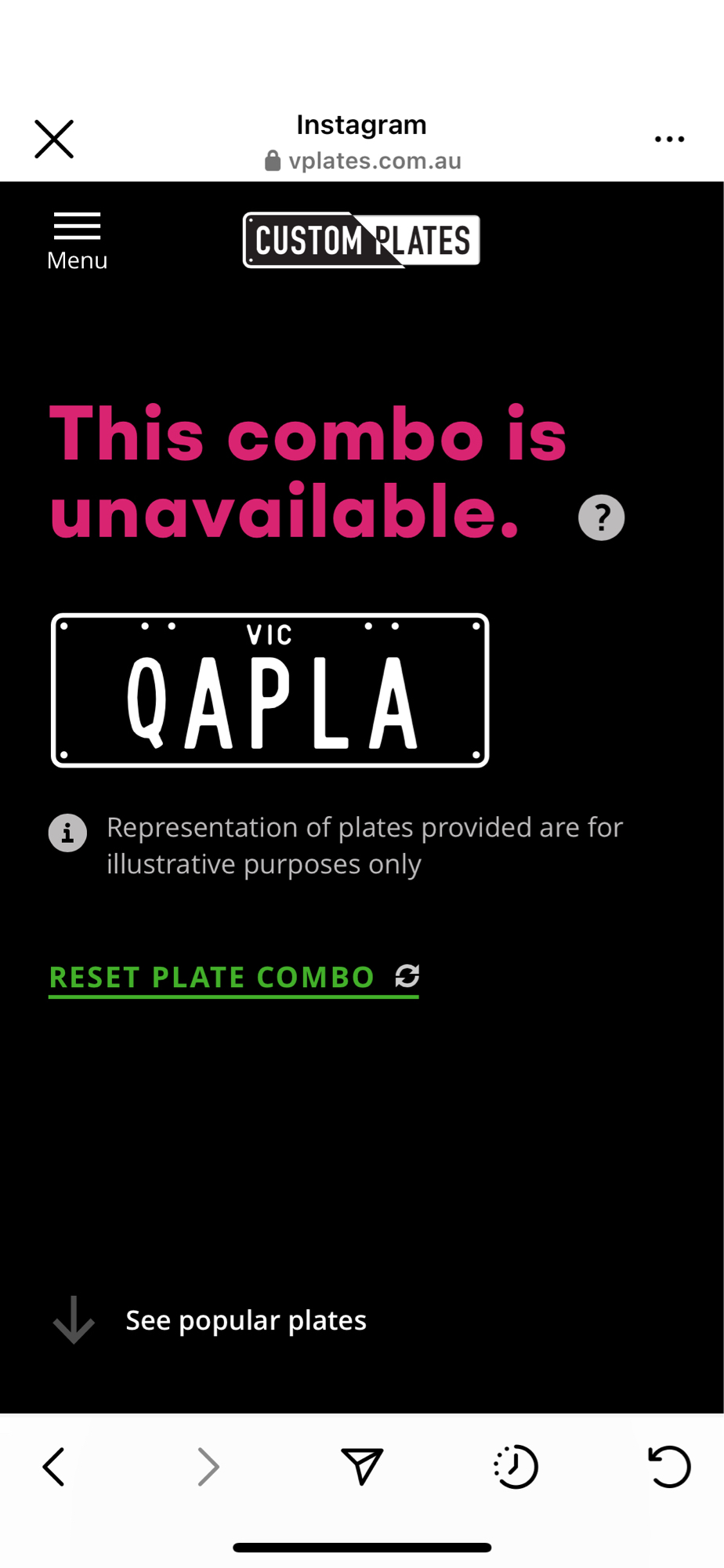The image size is (724, 1568).
Task: Open the site Menu drawer
Action: [x=77, y=241]
